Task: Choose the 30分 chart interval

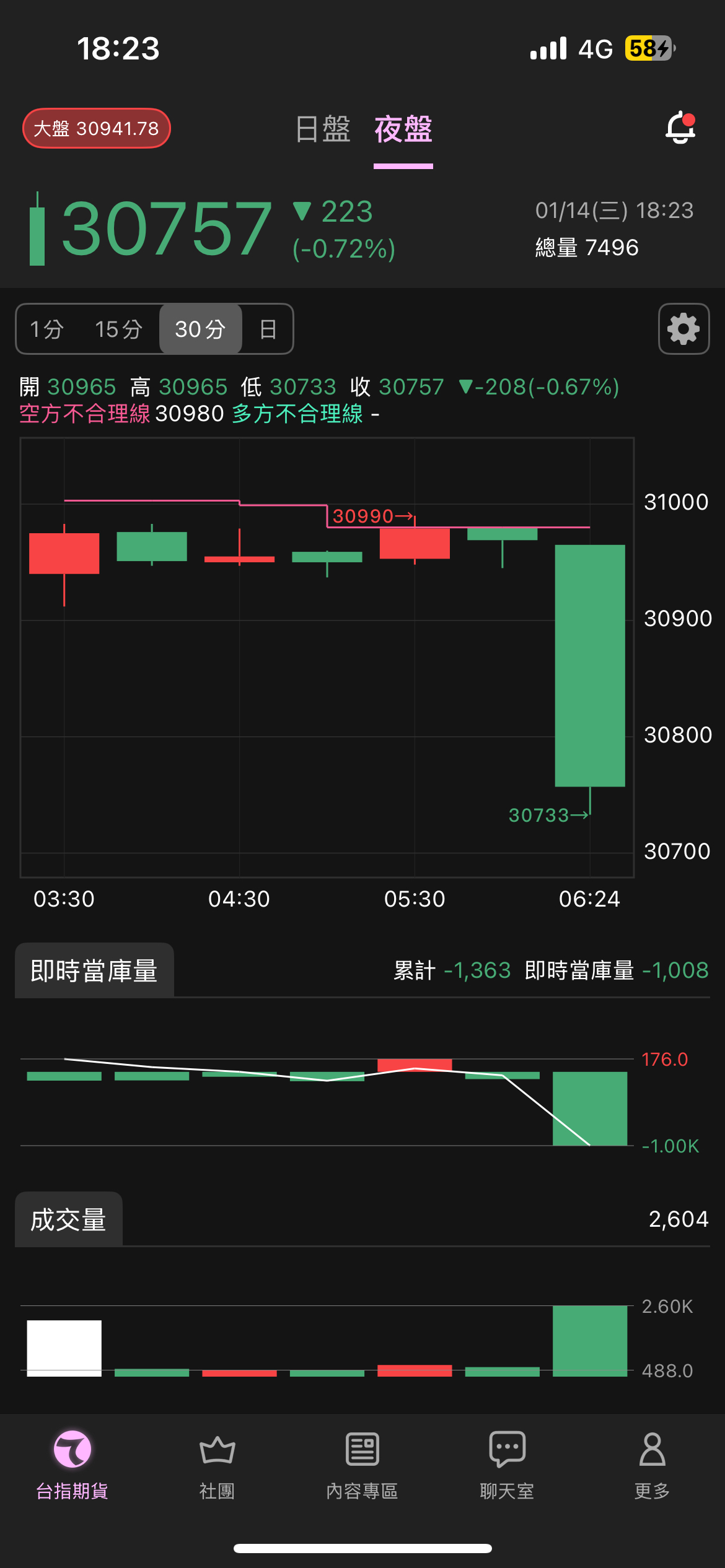Action: click(x=200, y=329)
